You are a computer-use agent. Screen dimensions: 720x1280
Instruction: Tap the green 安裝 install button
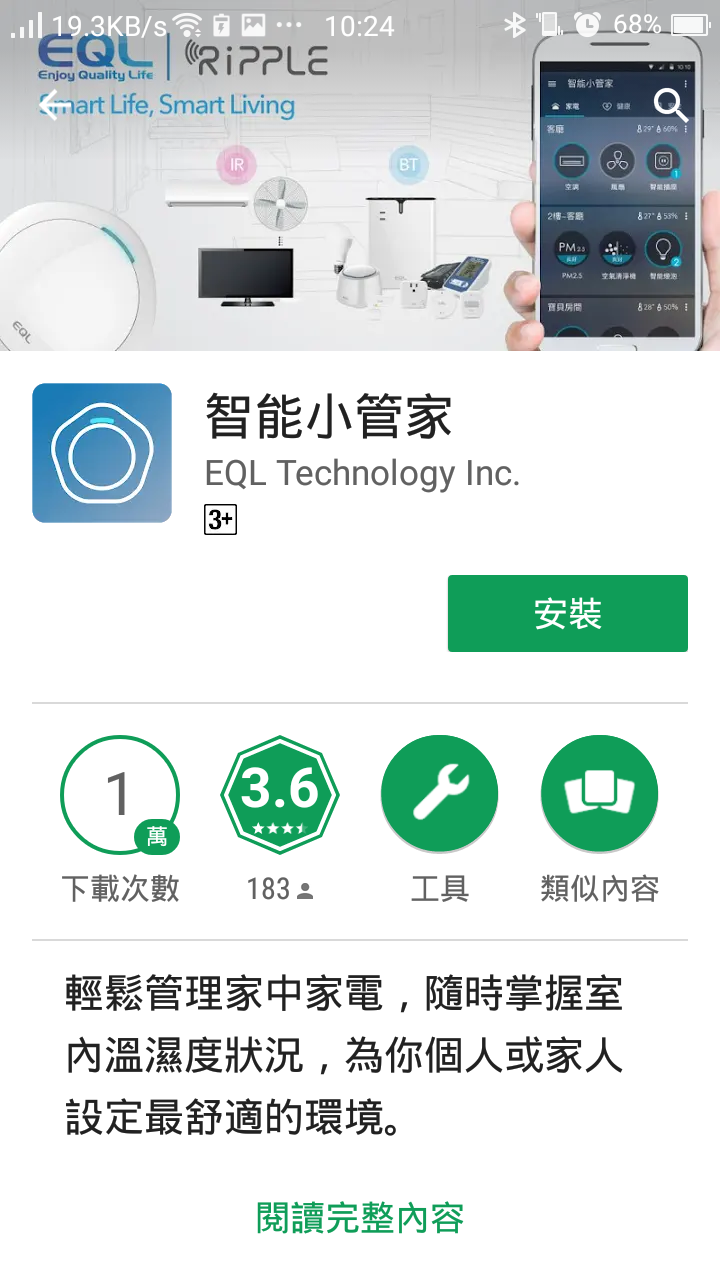click(x=567, y=614)
